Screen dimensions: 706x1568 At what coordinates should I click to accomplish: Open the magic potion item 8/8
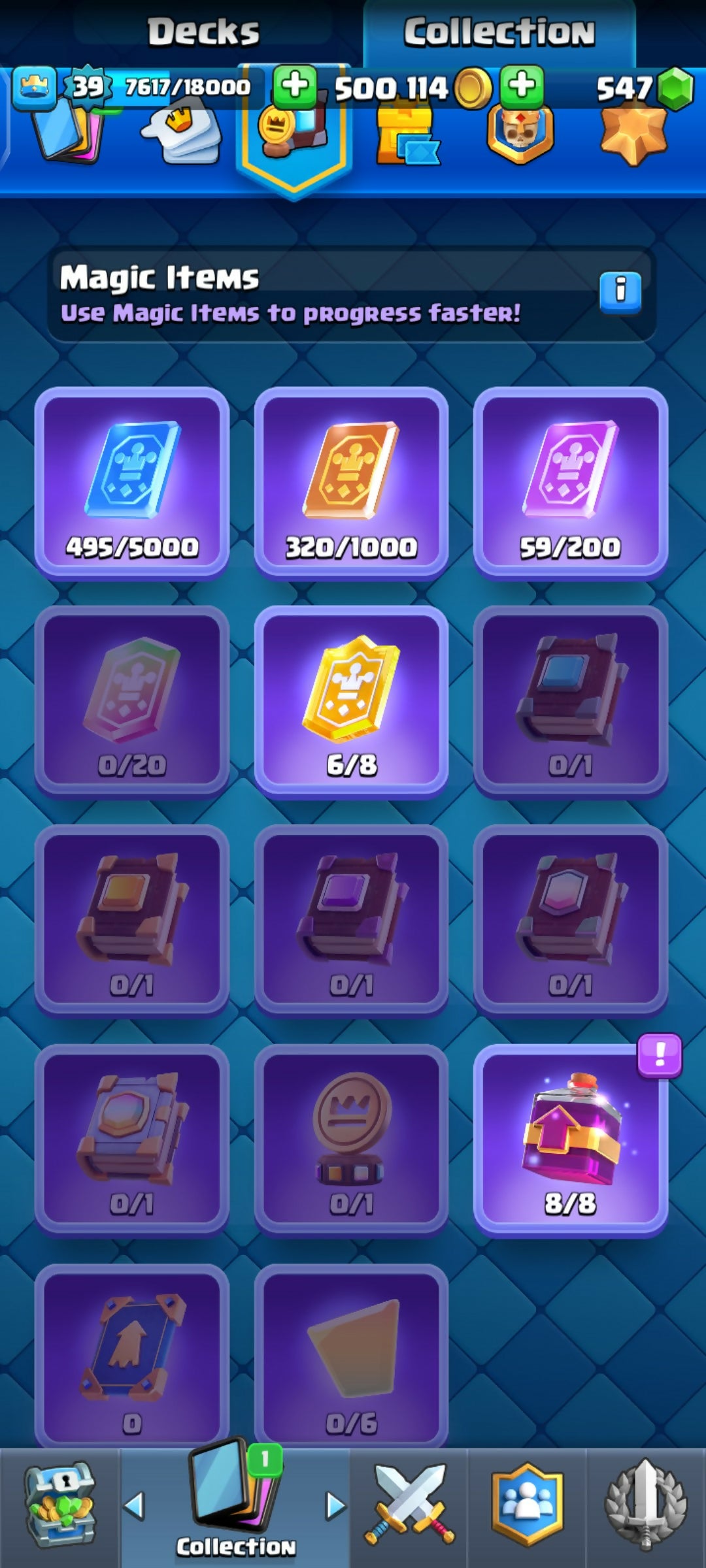[570, 1138]
